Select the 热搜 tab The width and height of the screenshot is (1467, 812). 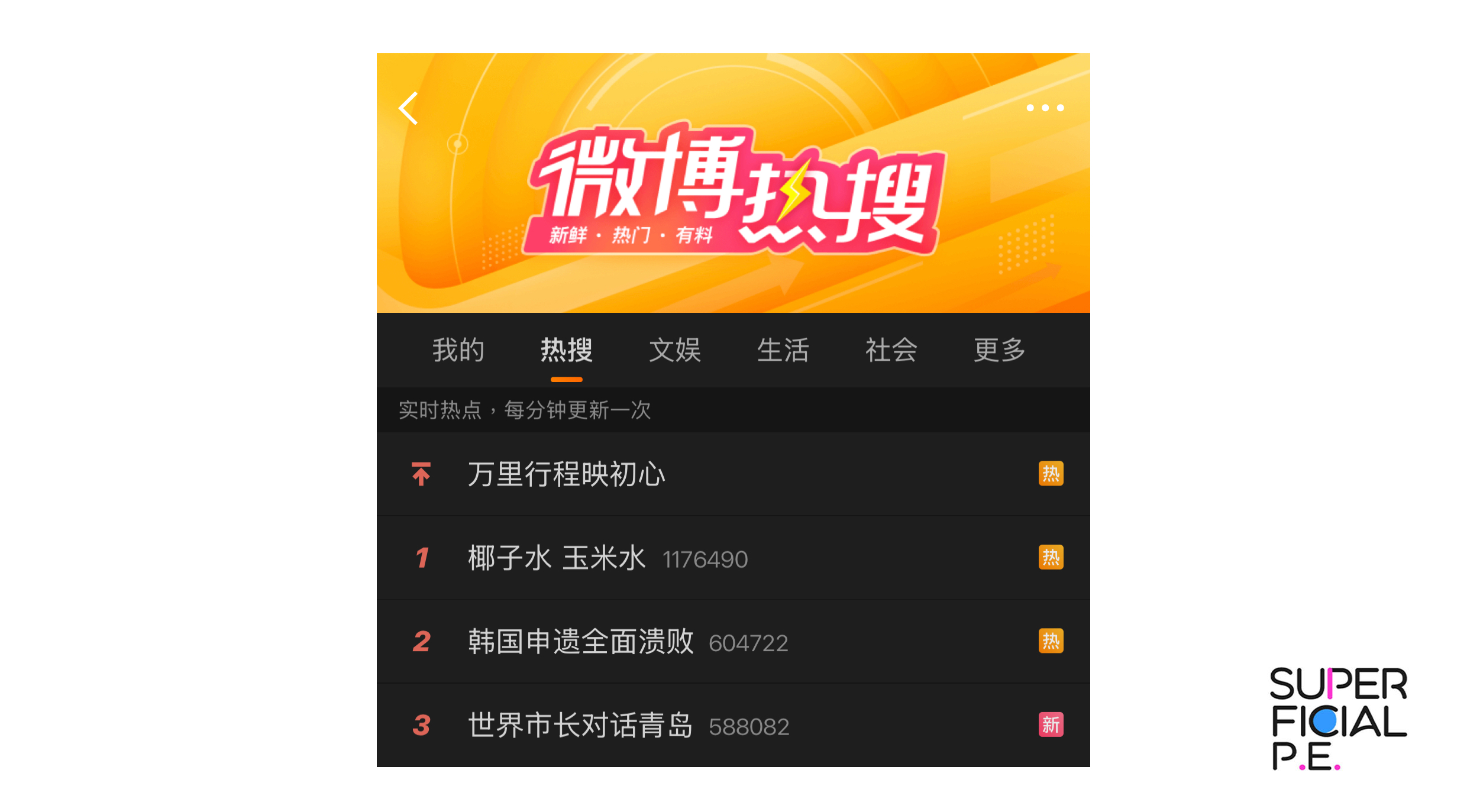coord(566,350)
